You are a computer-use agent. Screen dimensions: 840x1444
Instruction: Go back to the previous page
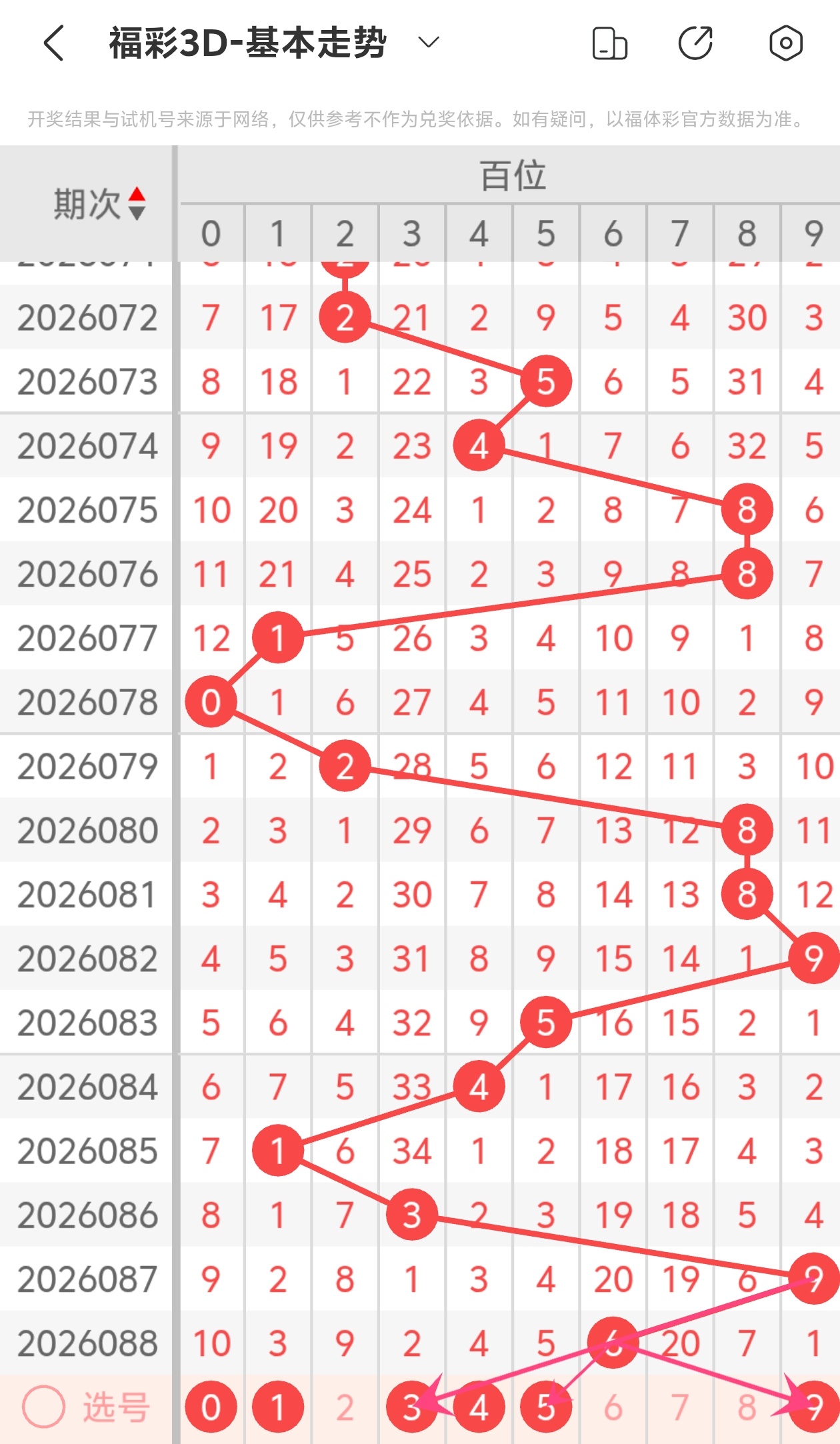coord(54,43)
